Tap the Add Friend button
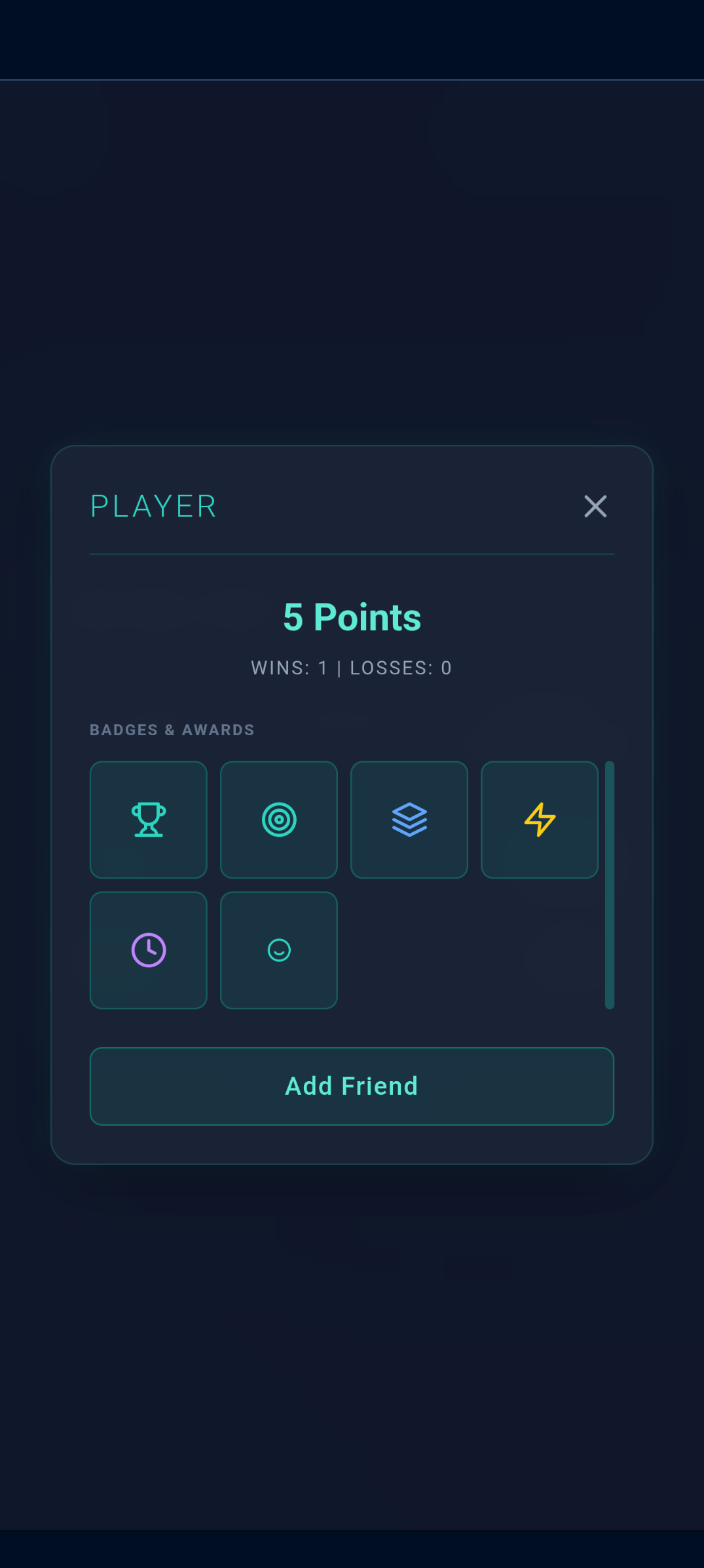Viewport: 704px width, 1568px height. click(x=352, y=1086)
